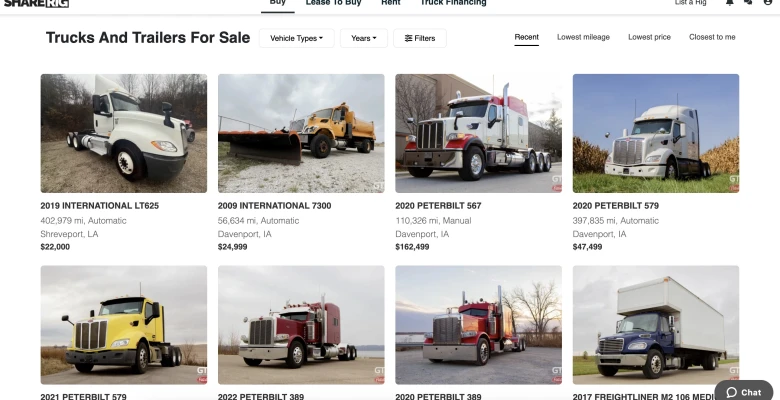Sort listings by Closest to me
Viewport: 780px width, 400px height.
[x=712, y=37]
